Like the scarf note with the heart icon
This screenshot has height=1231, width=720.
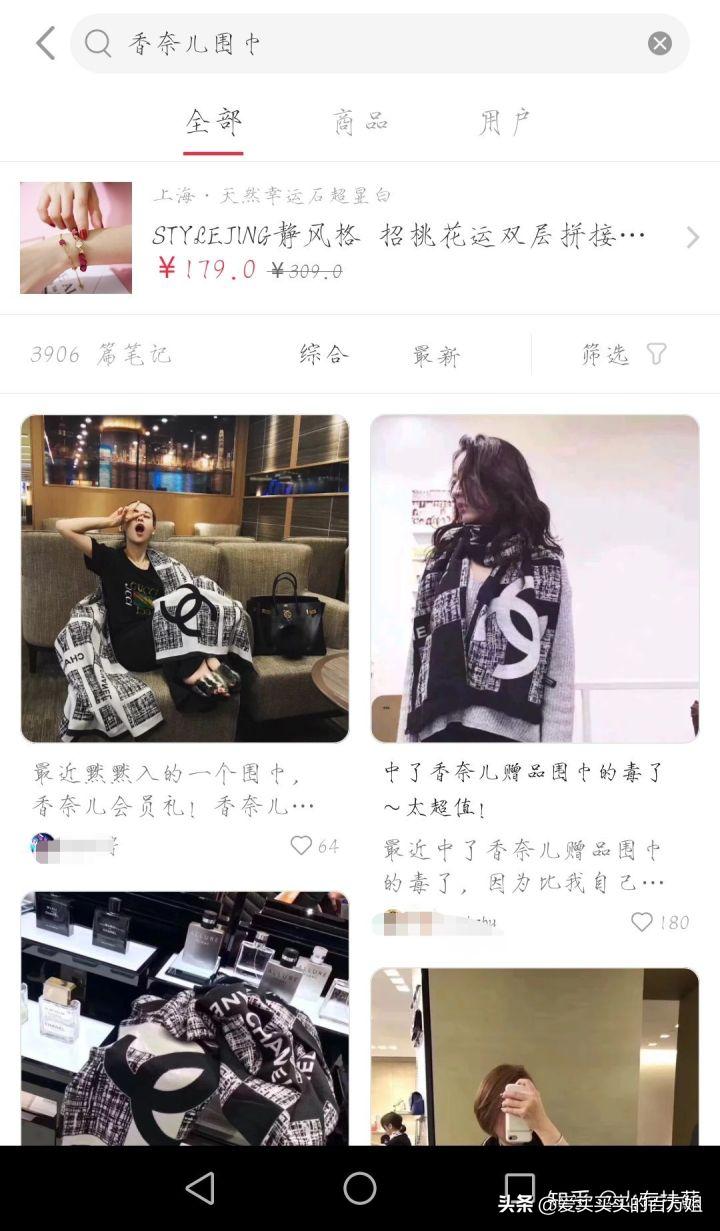pos(300,847)
